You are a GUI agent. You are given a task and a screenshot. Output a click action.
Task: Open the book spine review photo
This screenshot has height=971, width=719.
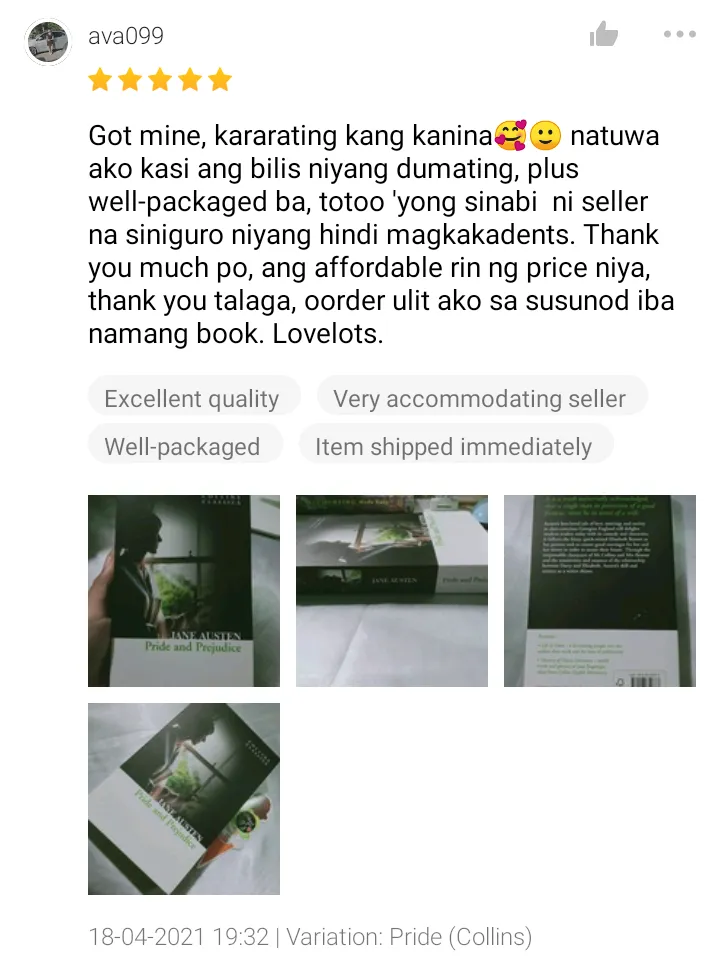[392, 591]
